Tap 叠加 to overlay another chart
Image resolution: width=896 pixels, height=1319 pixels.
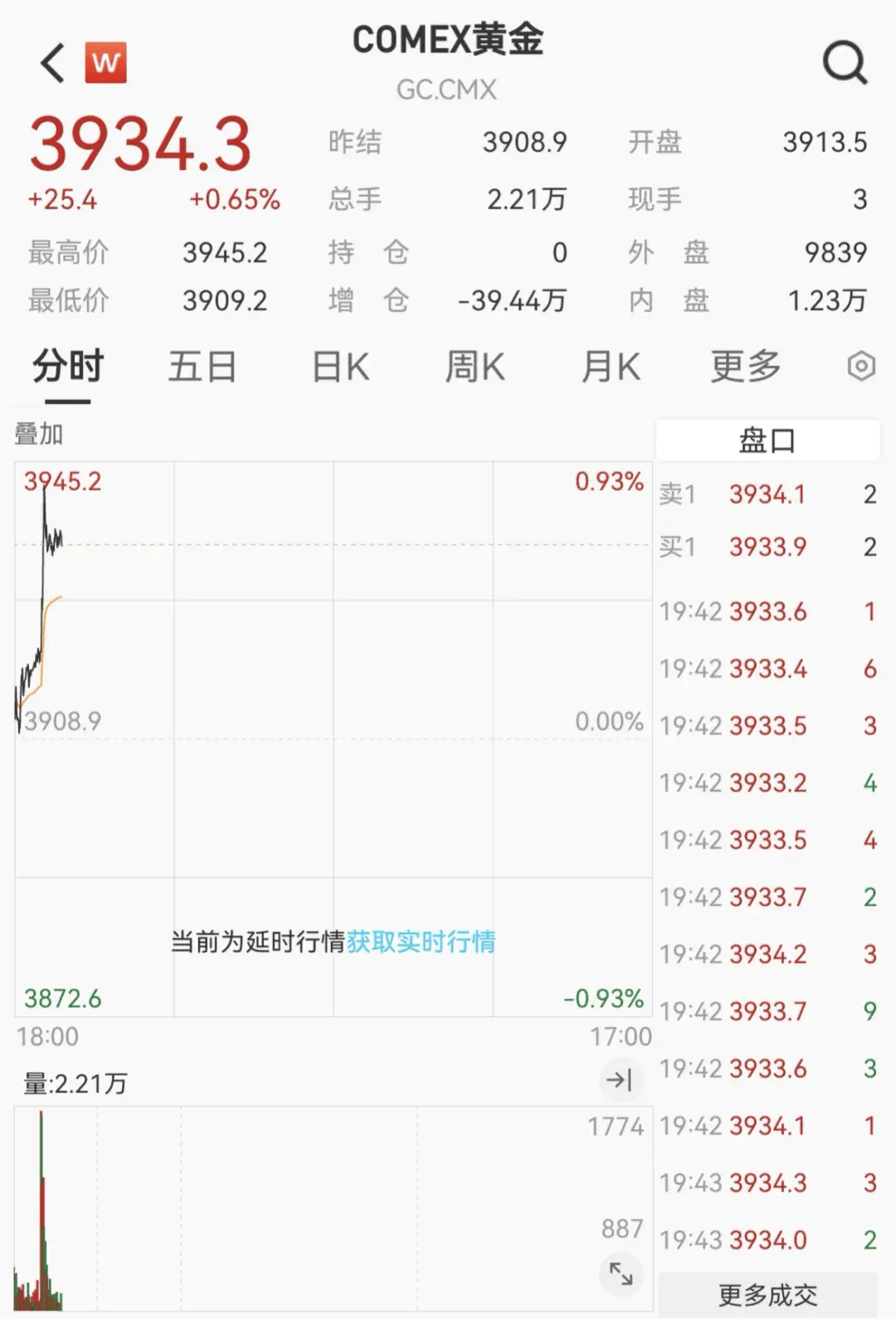39,434
